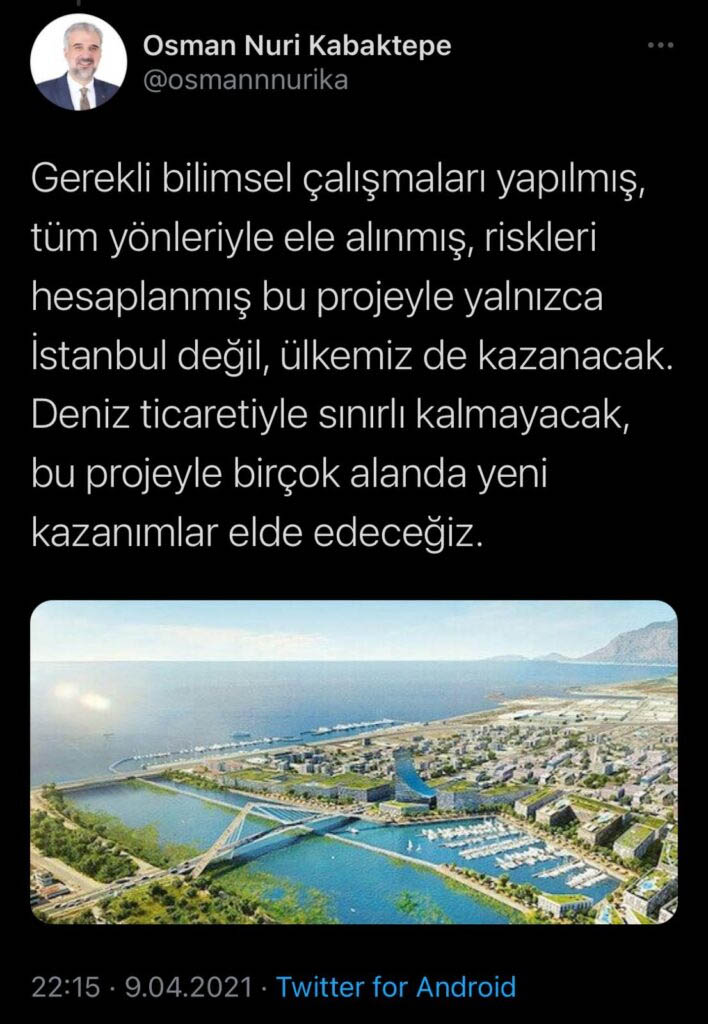The height and width of the screenshot is (1024, 708).
Task: Open the tweet's three-dot overflow menu
Action: (x=661, y=46)
